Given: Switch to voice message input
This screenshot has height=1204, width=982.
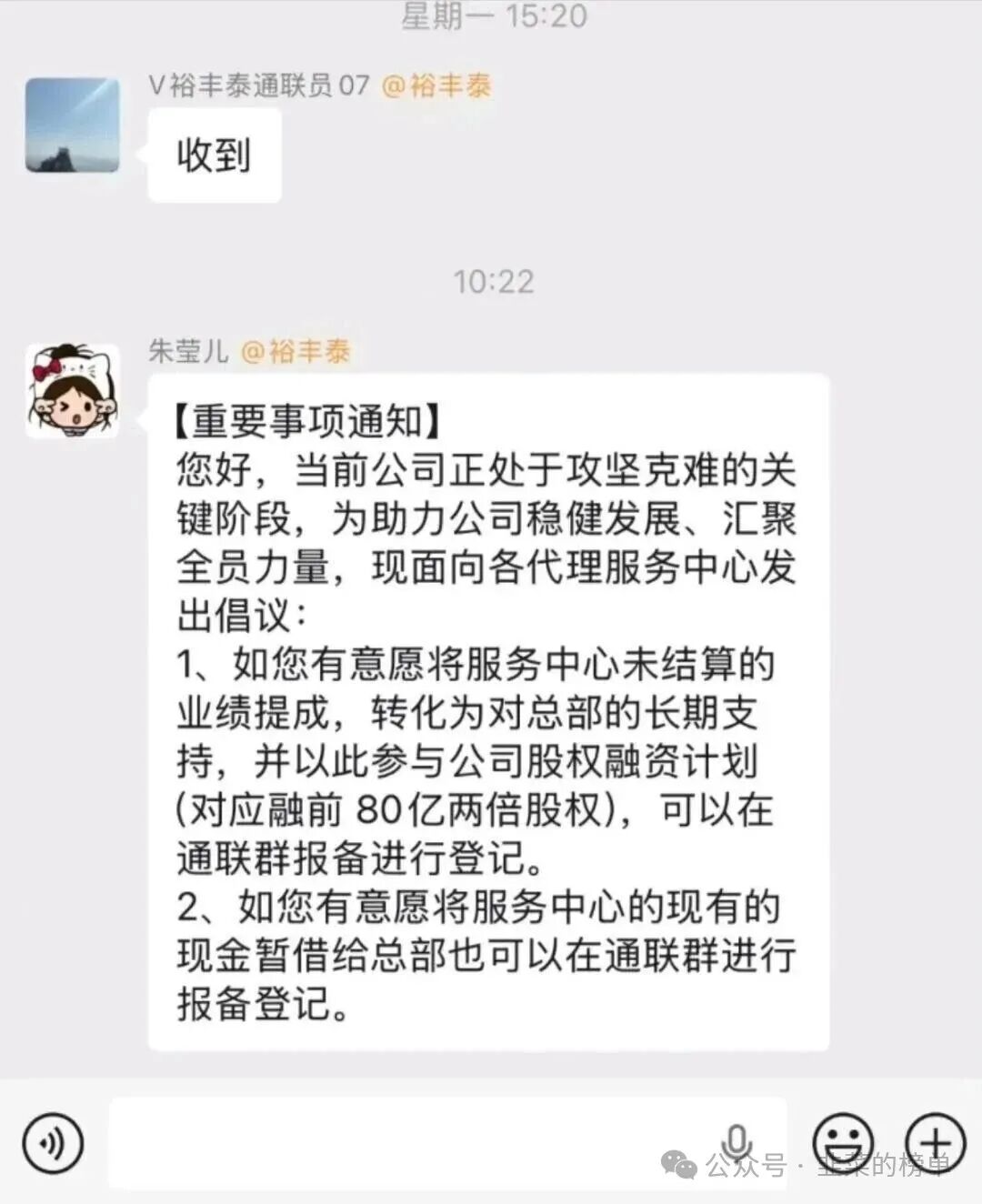Looking at the screenshot, I should coord(53,1142).
